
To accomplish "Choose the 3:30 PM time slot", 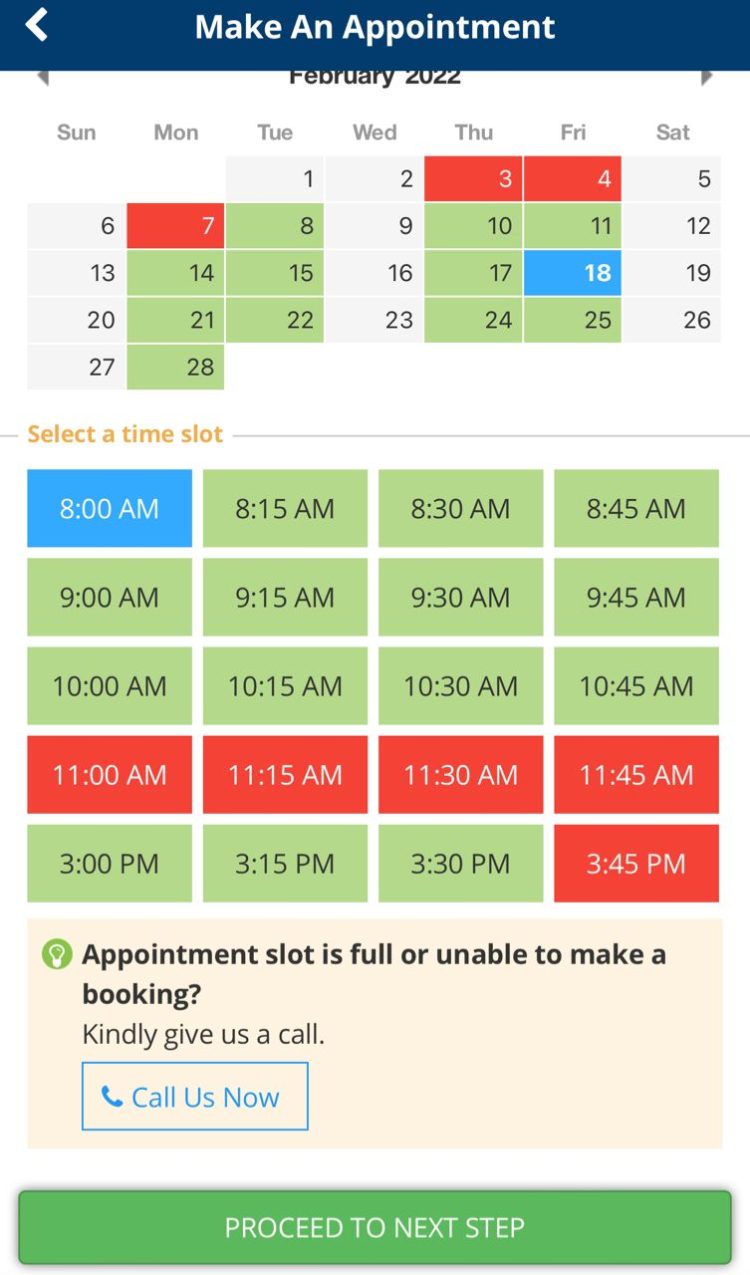I will [461, 864].
